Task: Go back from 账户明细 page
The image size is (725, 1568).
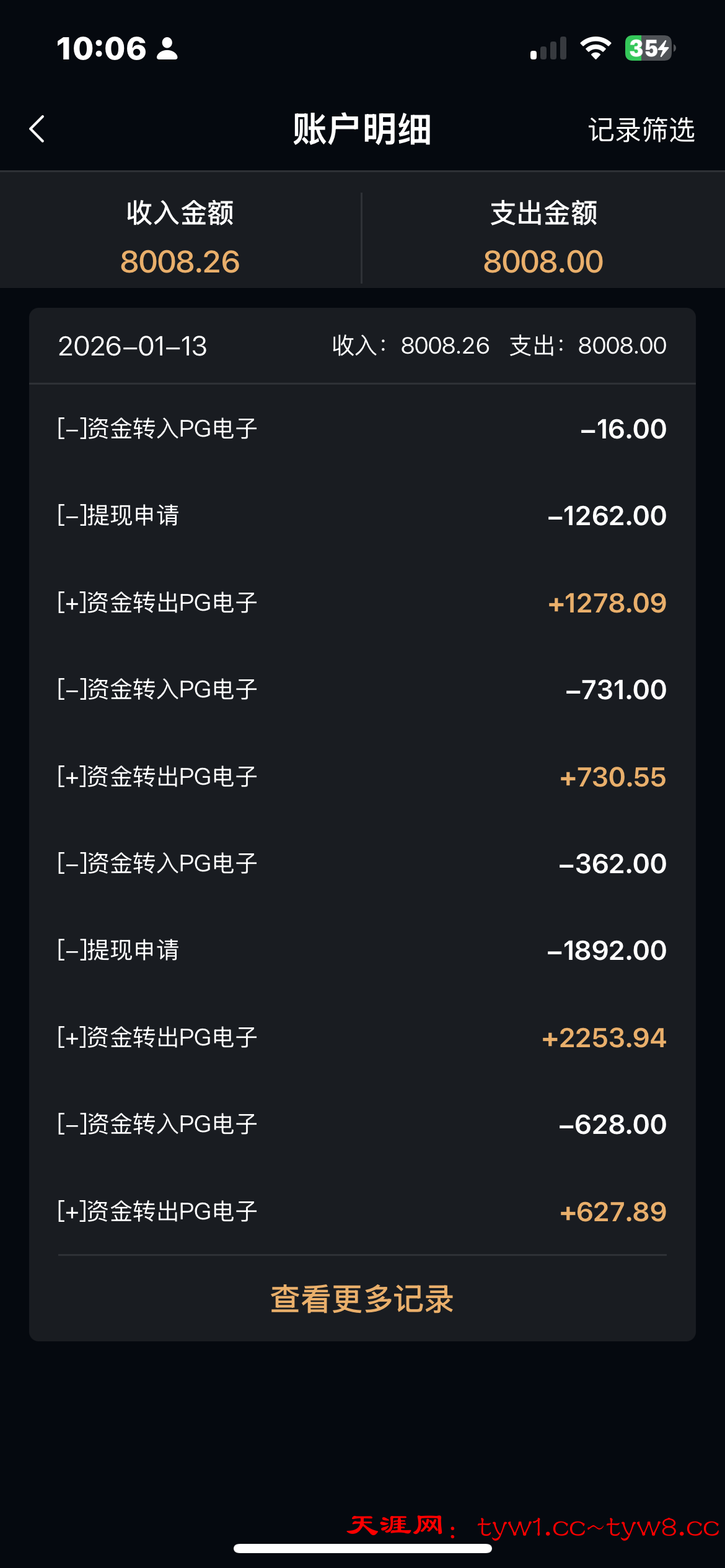Action: 37,129
